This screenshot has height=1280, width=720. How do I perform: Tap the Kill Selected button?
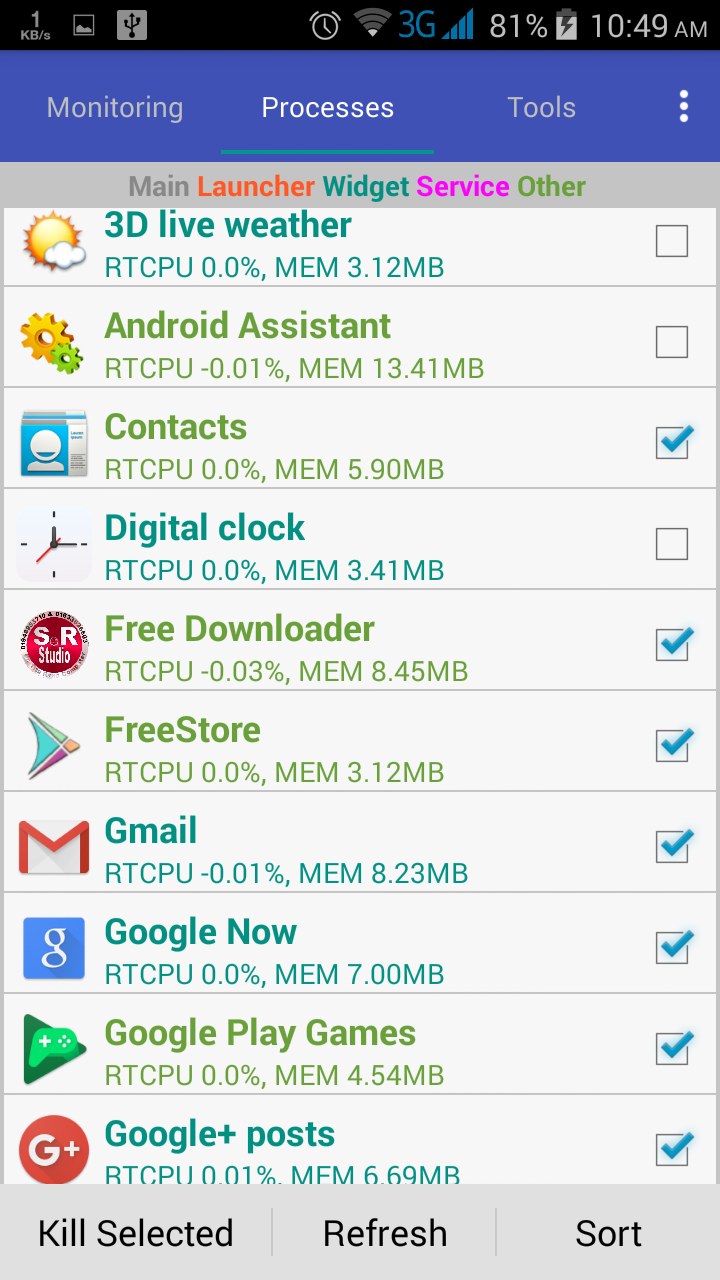coord(136,1233)
